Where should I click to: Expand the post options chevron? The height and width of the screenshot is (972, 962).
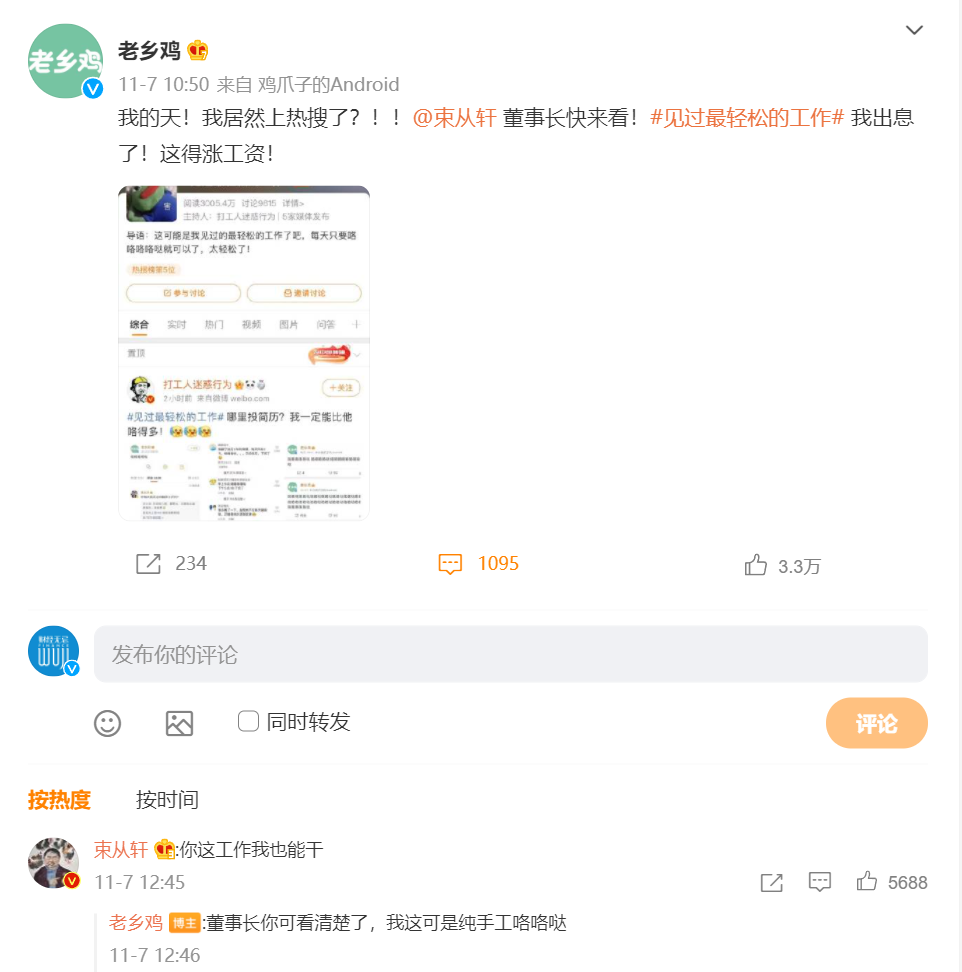(x=914, y=30)
